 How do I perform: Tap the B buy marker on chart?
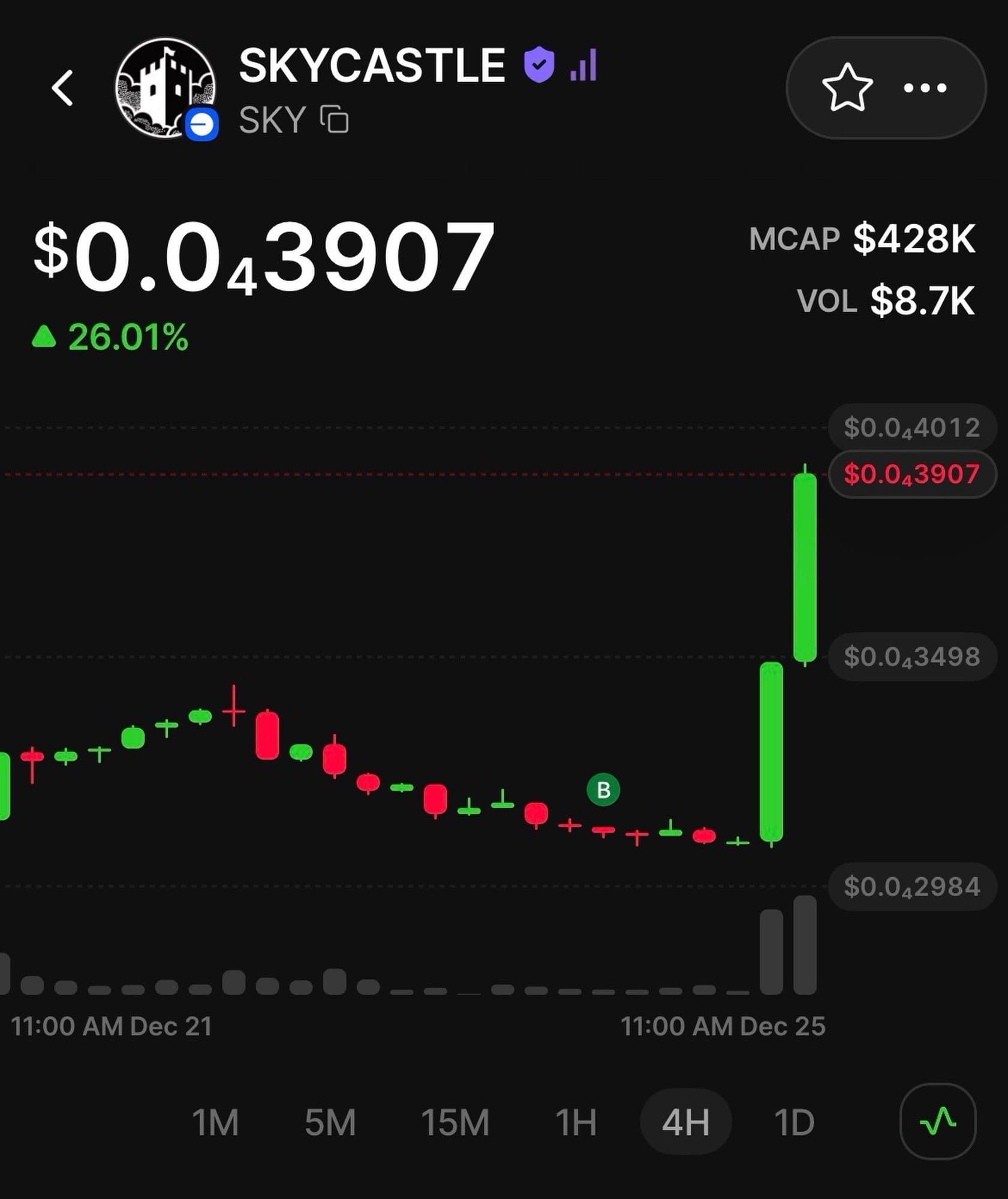point(603,790)
